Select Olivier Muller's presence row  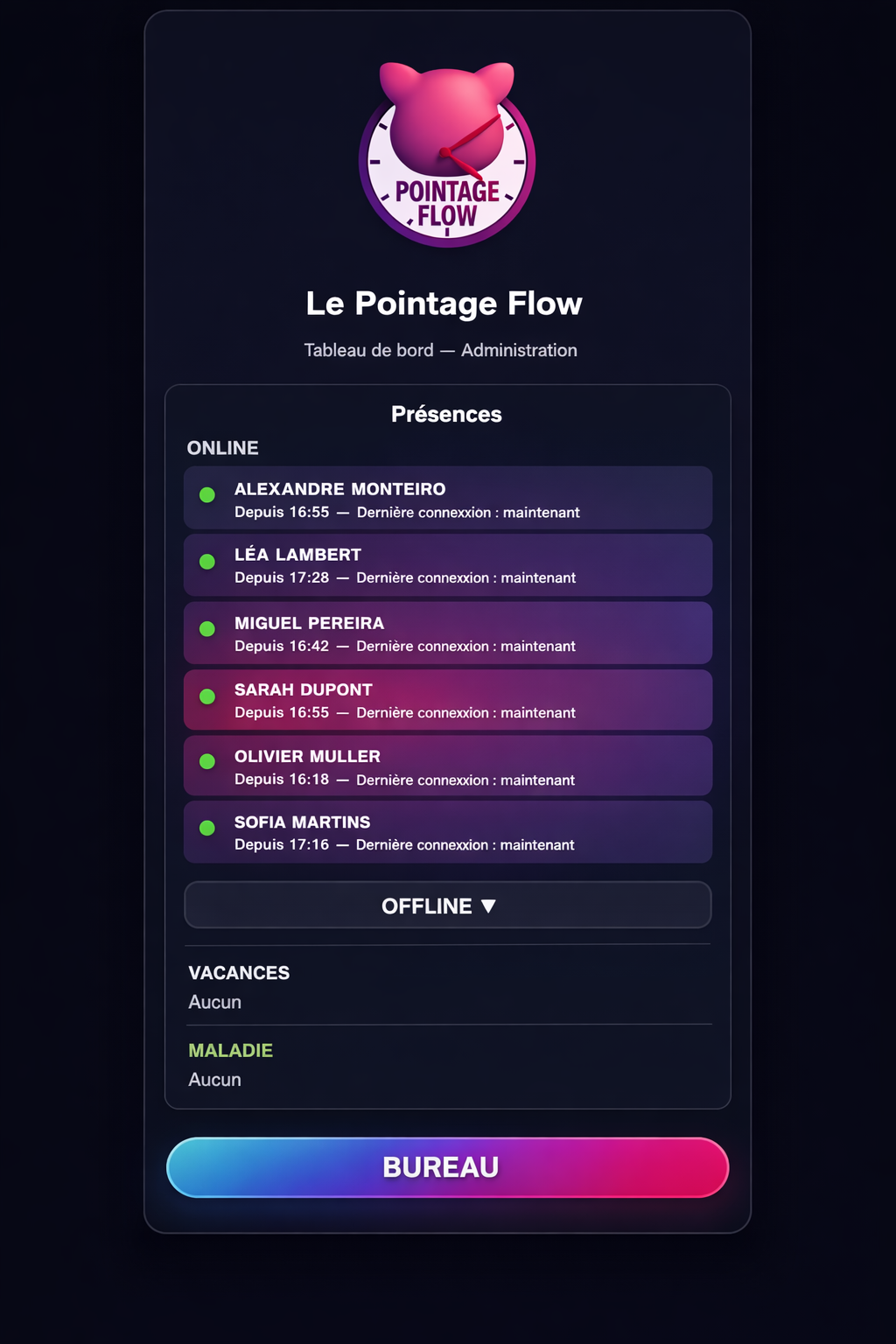tap(447, 765)
